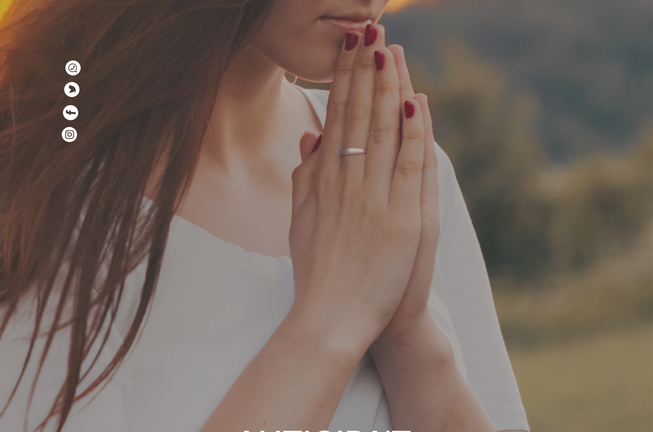653x432 pixels.
Task: Open the Instagram profile icon
Action: pos(70,134)
